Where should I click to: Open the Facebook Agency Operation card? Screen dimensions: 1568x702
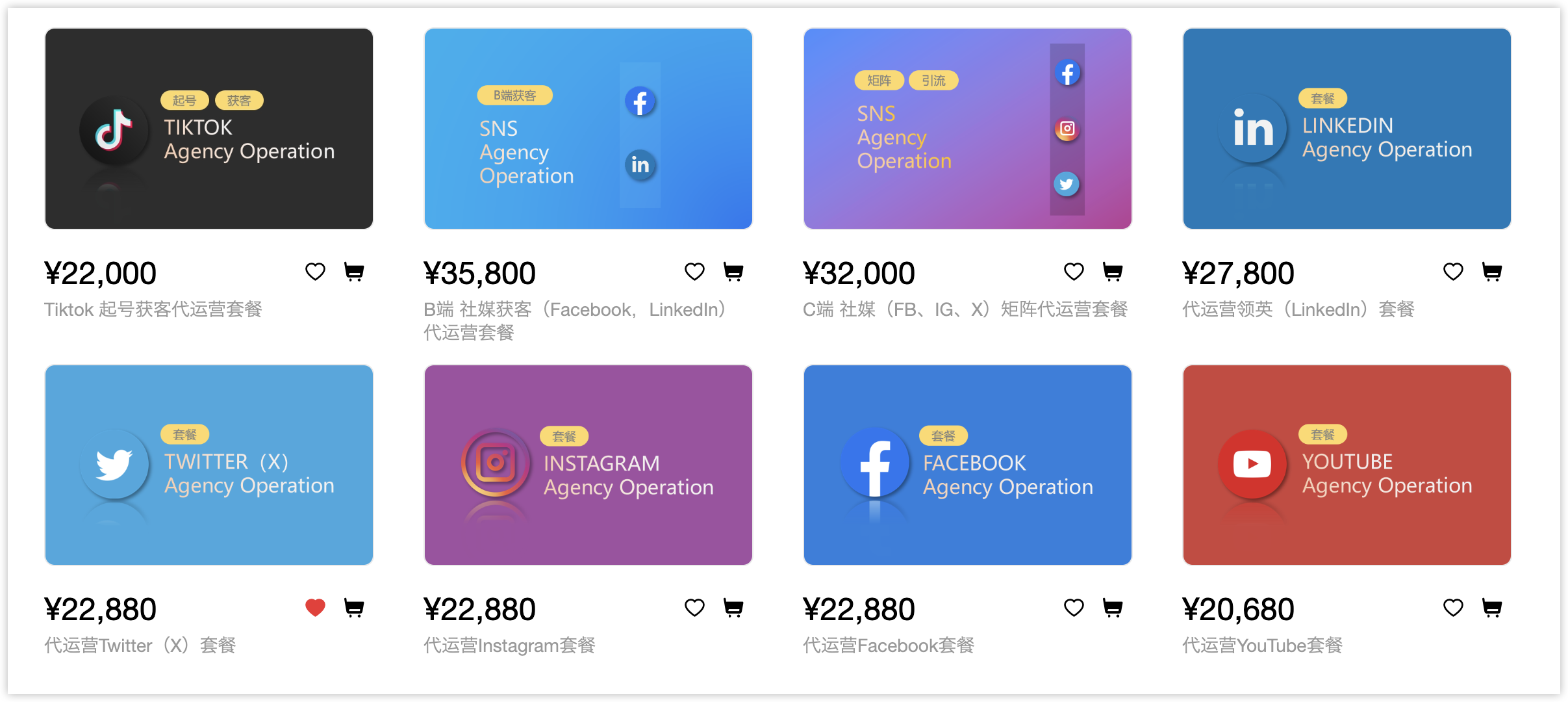point(967,465)
